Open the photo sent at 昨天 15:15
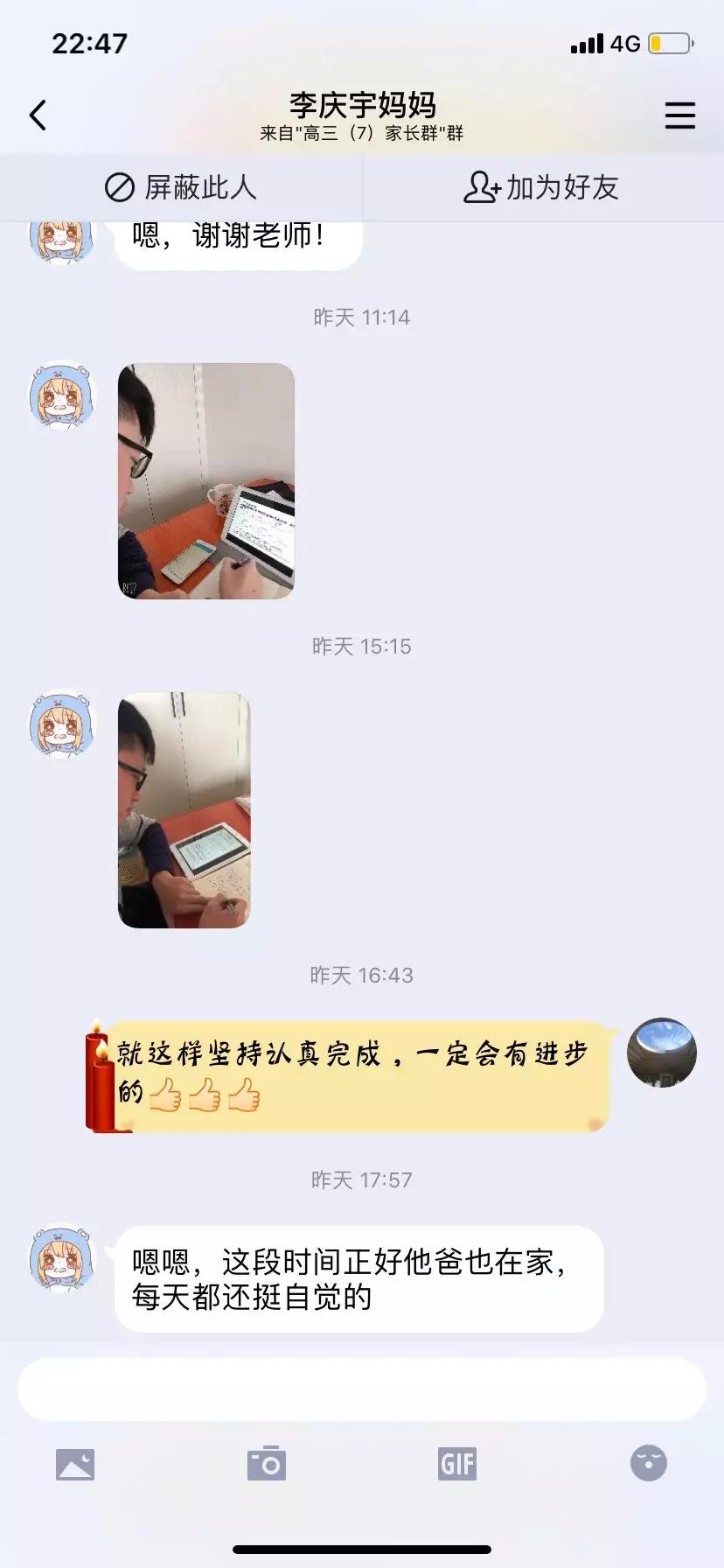 184,810
